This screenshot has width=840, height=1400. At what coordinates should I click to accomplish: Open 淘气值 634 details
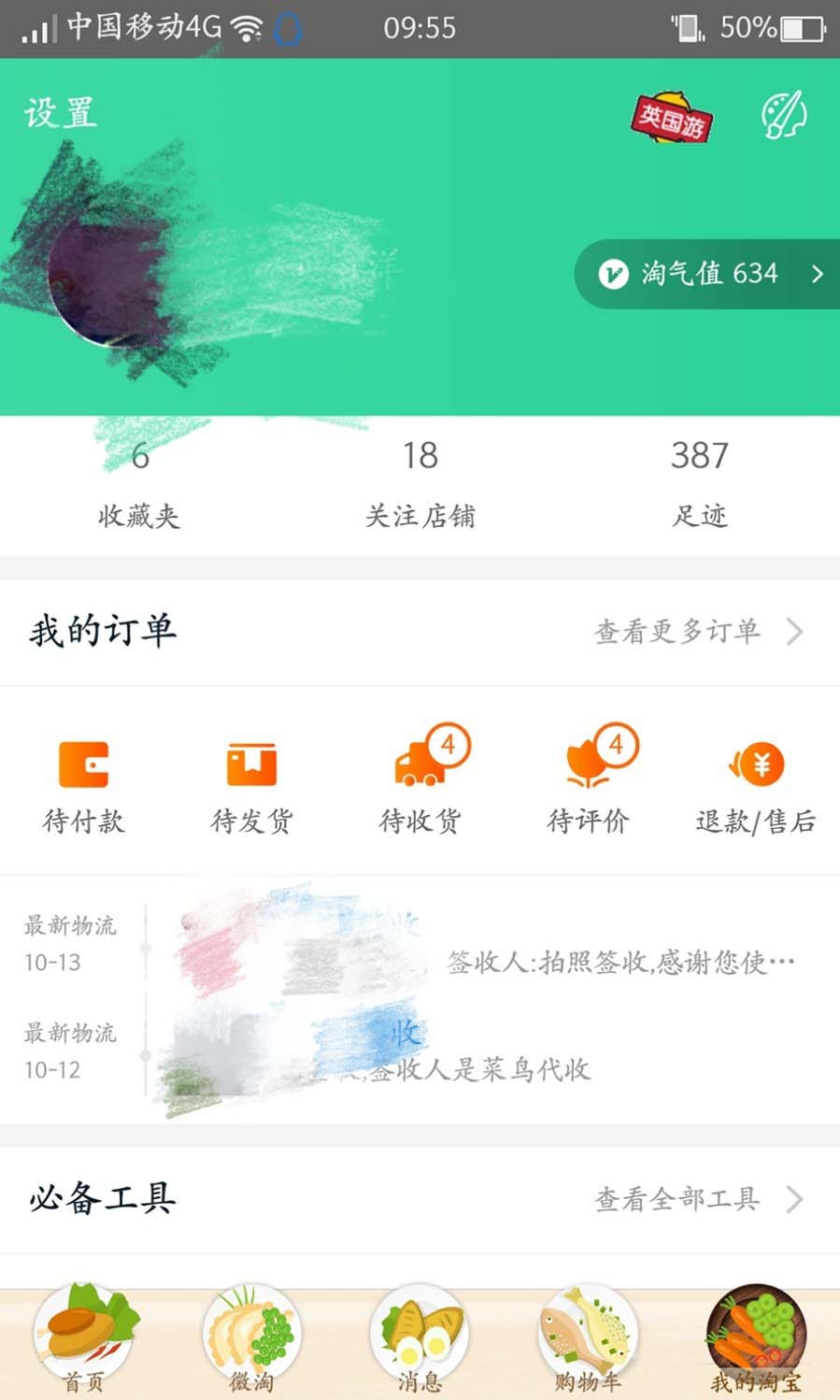click(707, 274)
